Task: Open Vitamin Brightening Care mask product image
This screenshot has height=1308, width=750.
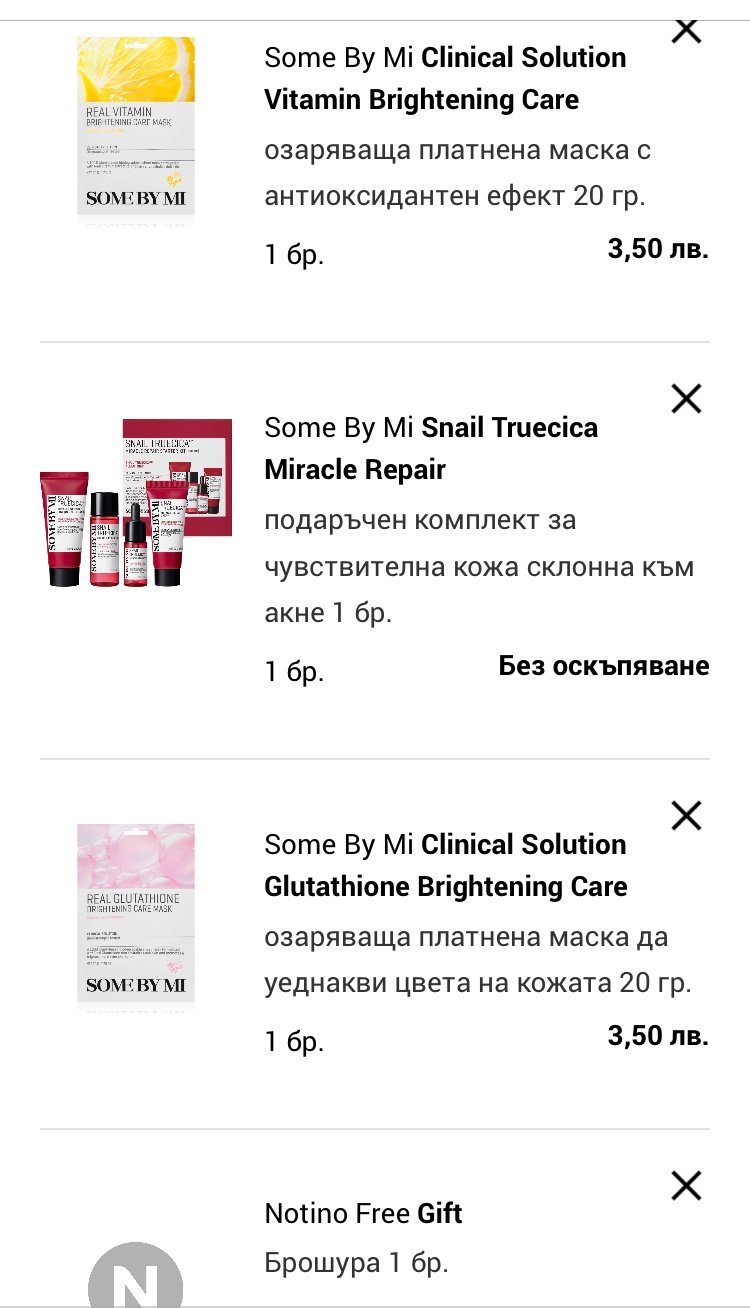Action: [136, 126]
